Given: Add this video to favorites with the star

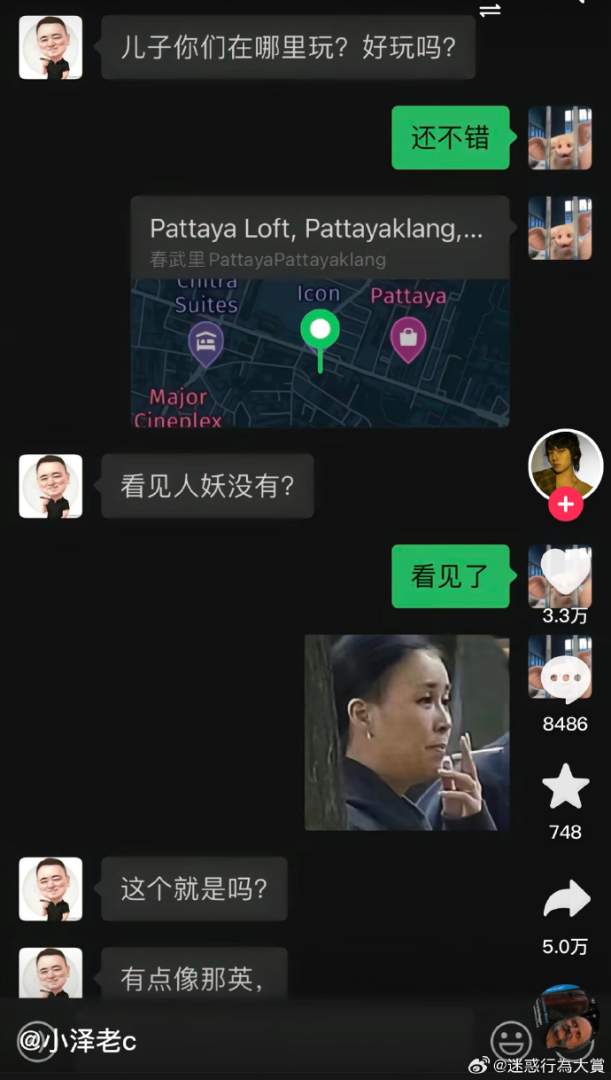Looking at the screenshot, I should pyautogui.click(x=566, y=787).
